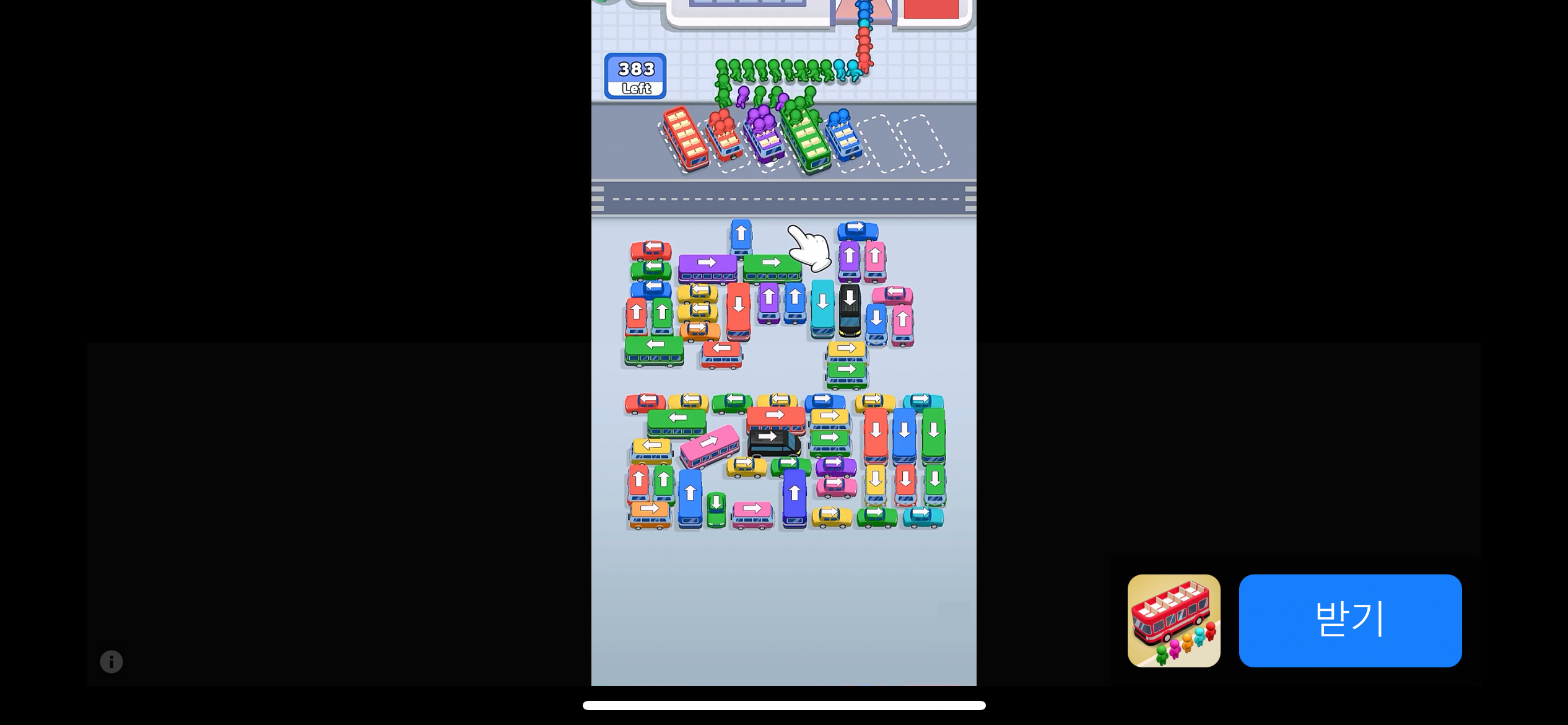The width and height of the screenshot is (1568, 725).
Task: Open the ad info icon
Action: (x=111, y=662)
